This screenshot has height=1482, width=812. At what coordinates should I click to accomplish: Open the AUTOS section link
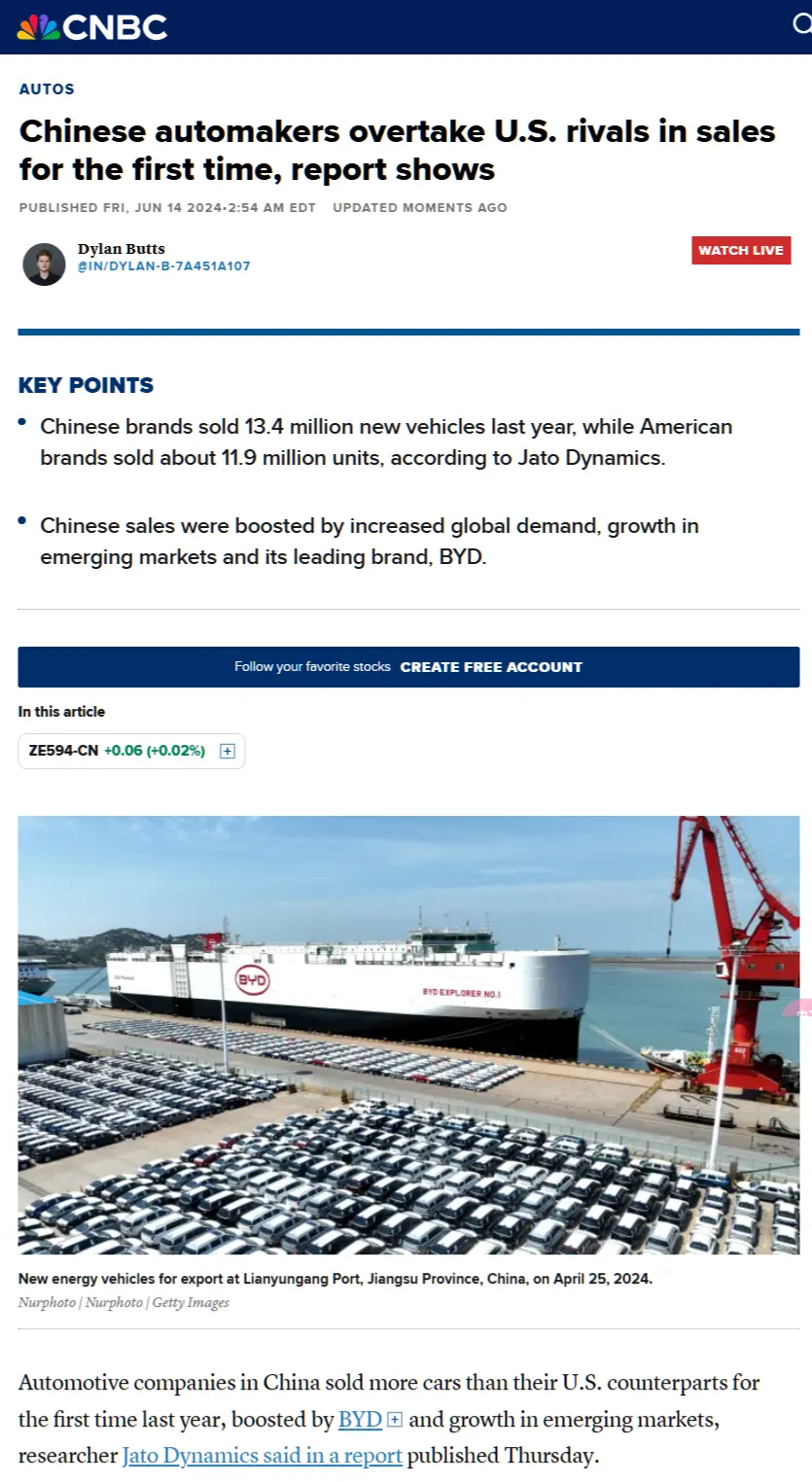(47, 88)
